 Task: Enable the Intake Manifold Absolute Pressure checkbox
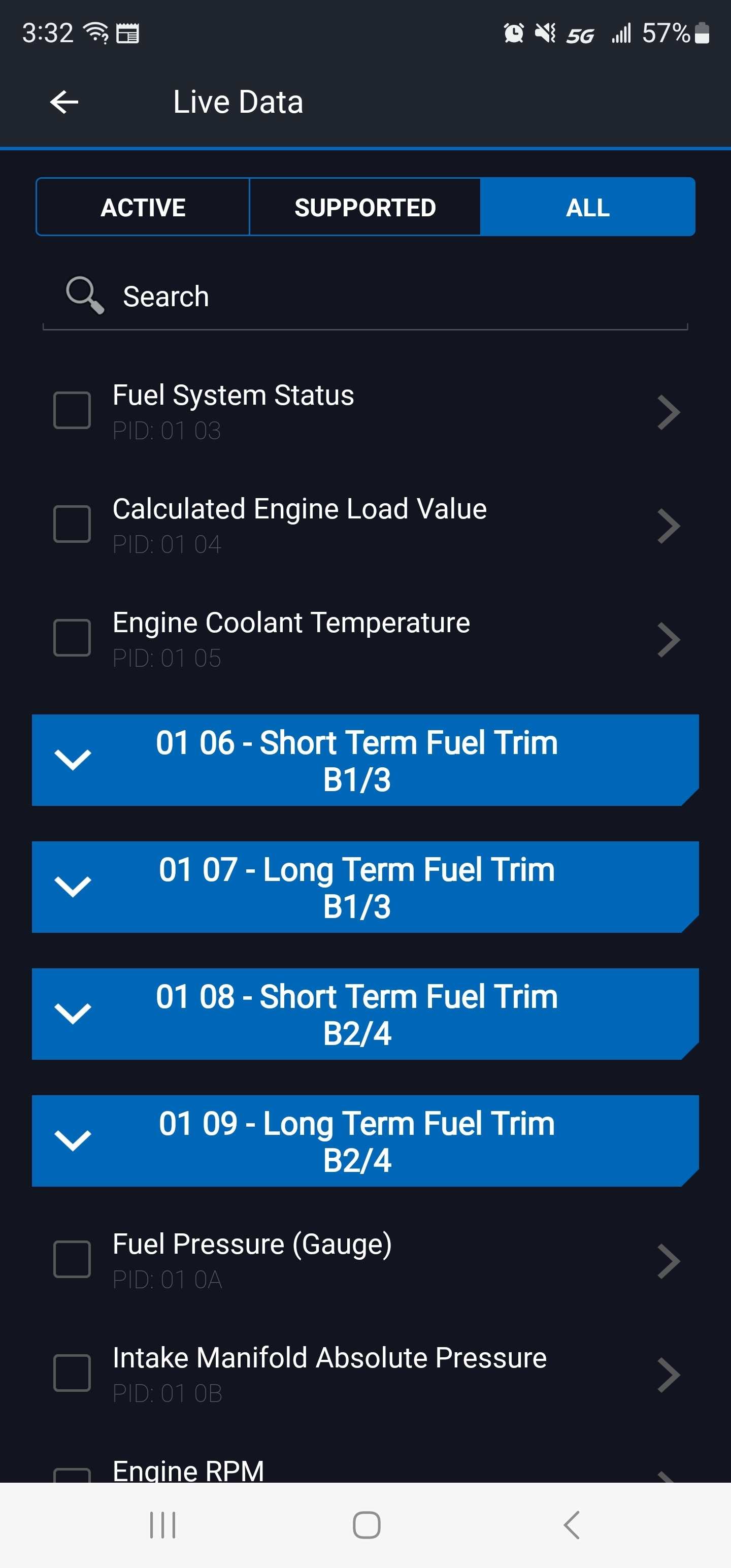tap(73, 1373)
